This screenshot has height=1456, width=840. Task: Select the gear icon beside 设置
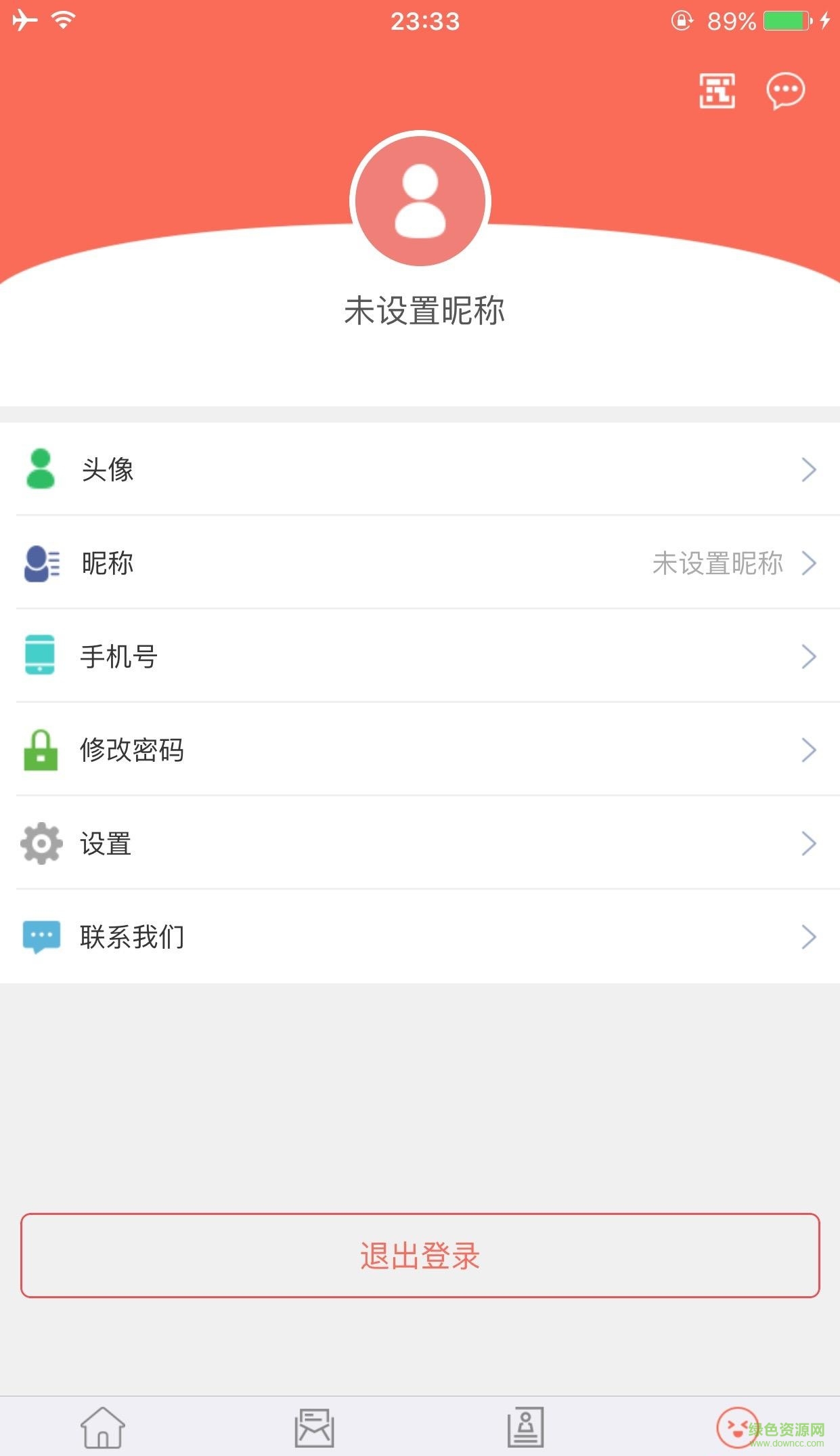(41, 842)
